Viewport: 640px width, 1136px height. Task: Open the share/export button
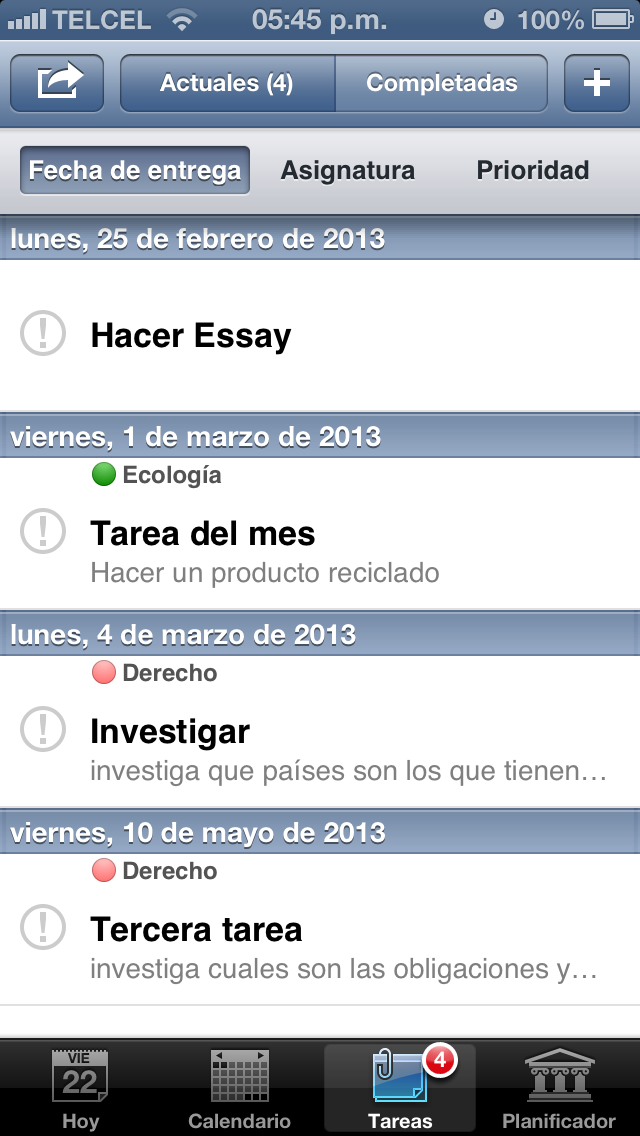(57, 83)
